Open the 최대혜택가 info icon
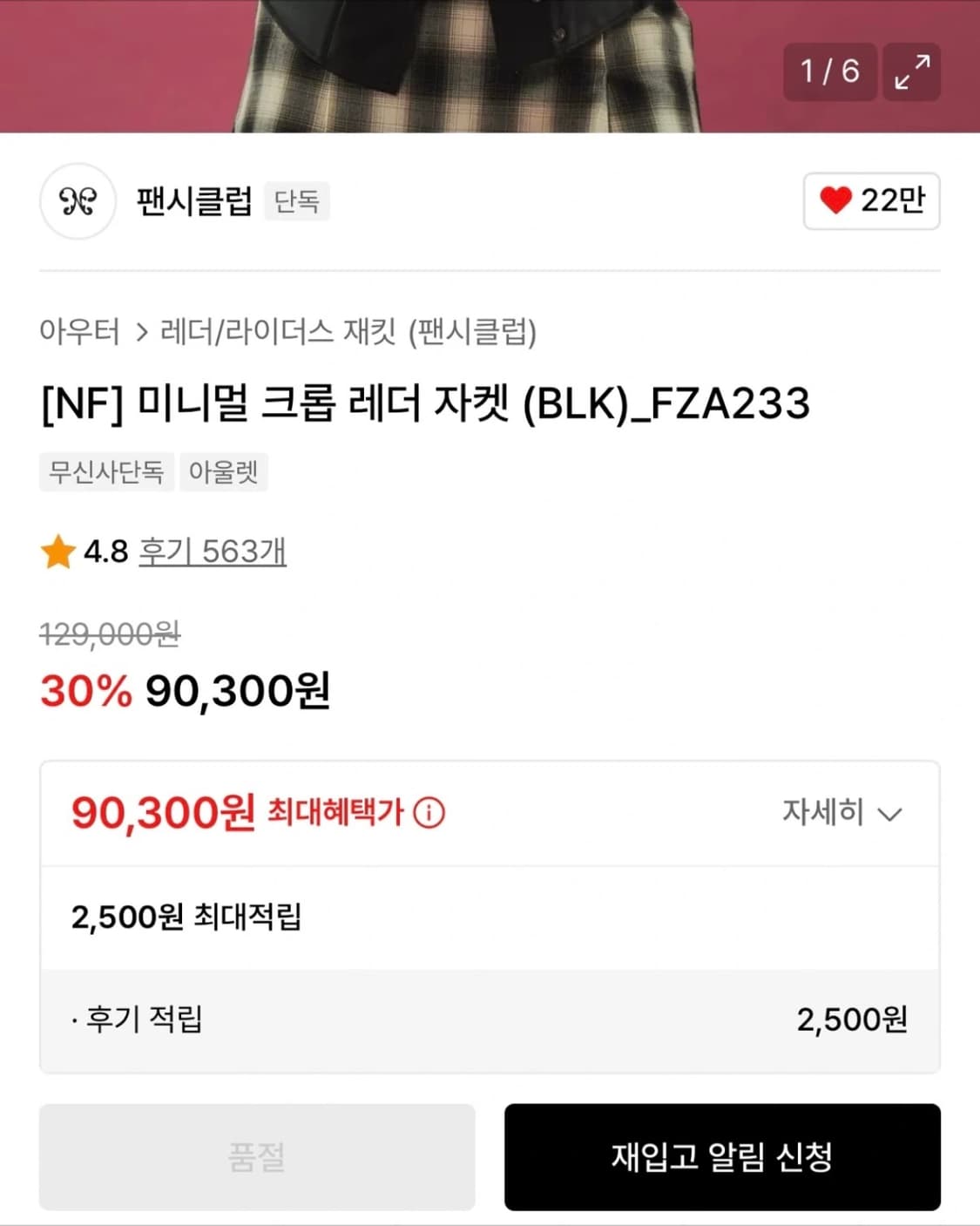 pos(429,813)
